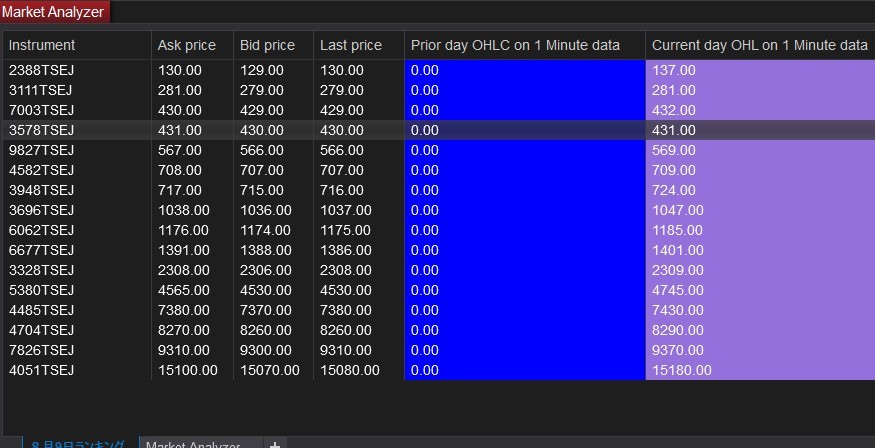Sort by the Instrument column header

pyautogui.click(x=42, y=45)
